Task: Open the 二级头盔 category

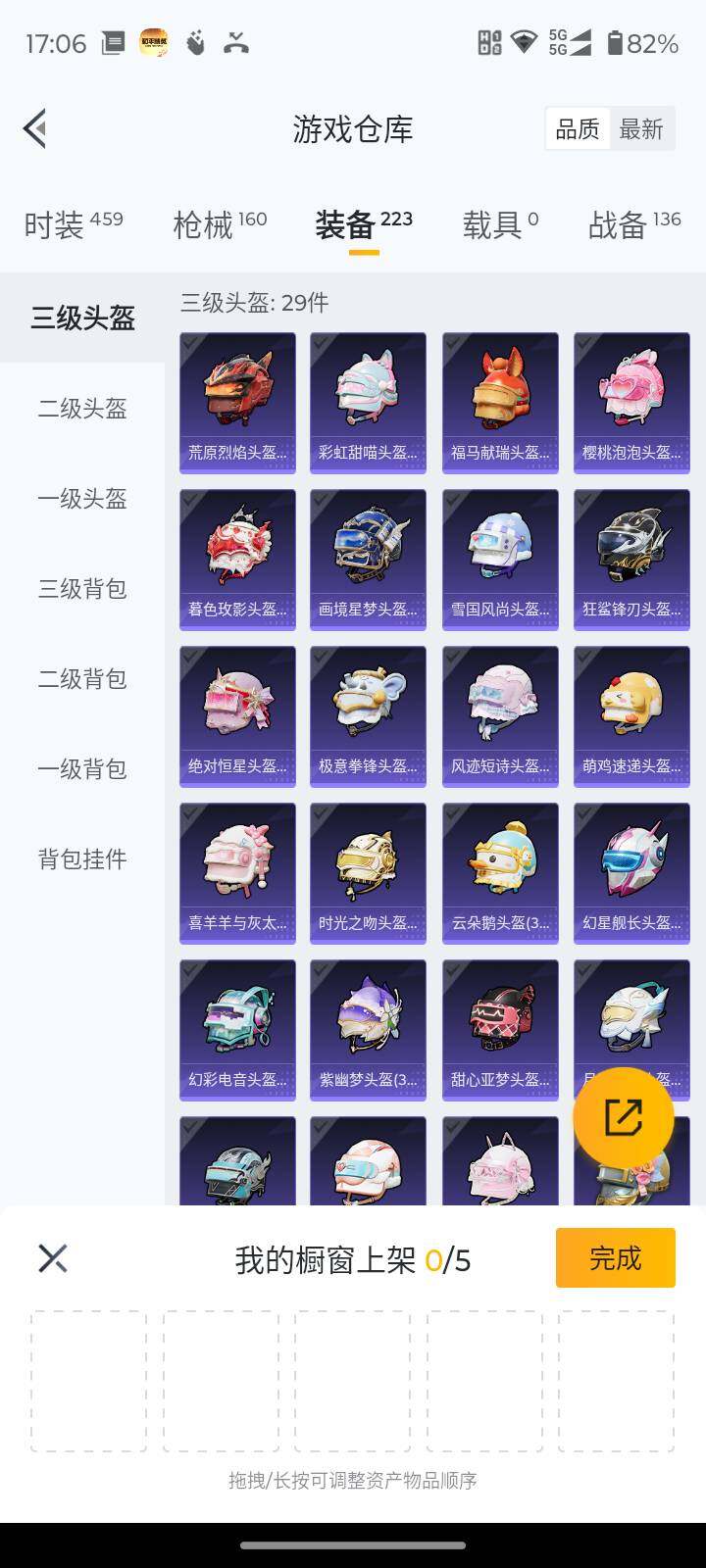Action: point(82,409)
